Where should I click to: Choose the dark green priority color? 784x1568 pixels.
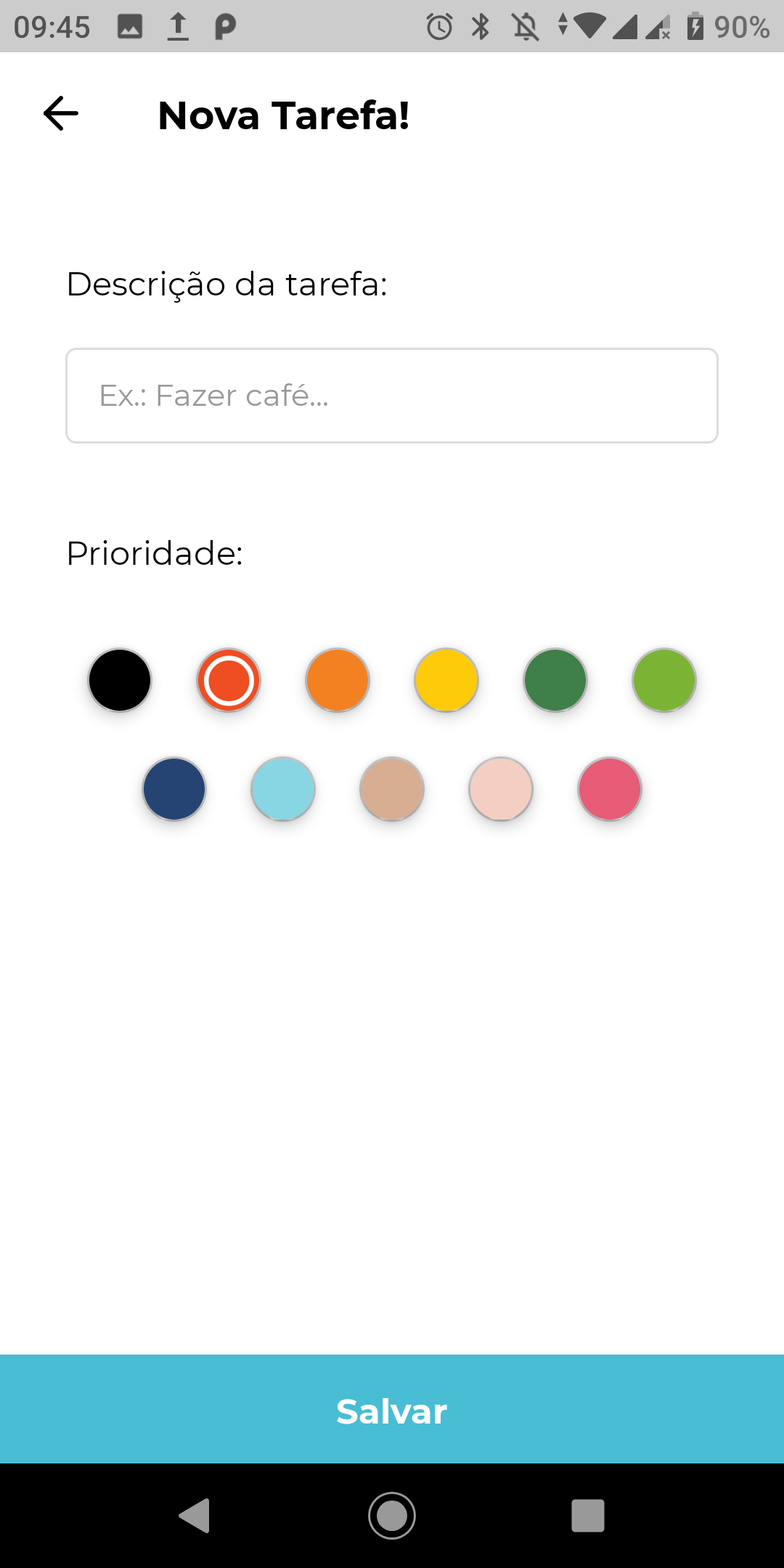[x=555, y=680]
